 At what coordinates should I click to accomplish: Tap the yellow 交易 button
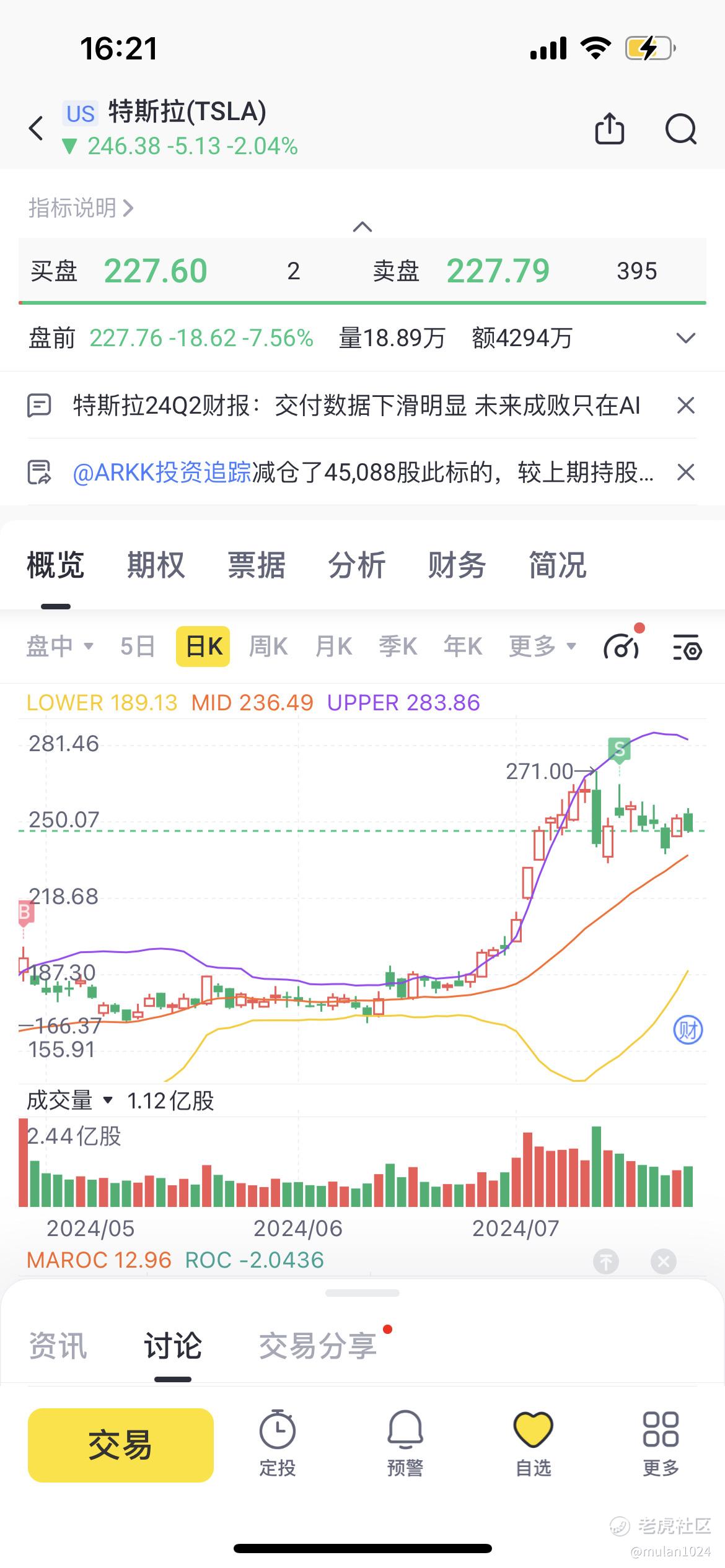pyautogui.click(x=121, y=1445)
